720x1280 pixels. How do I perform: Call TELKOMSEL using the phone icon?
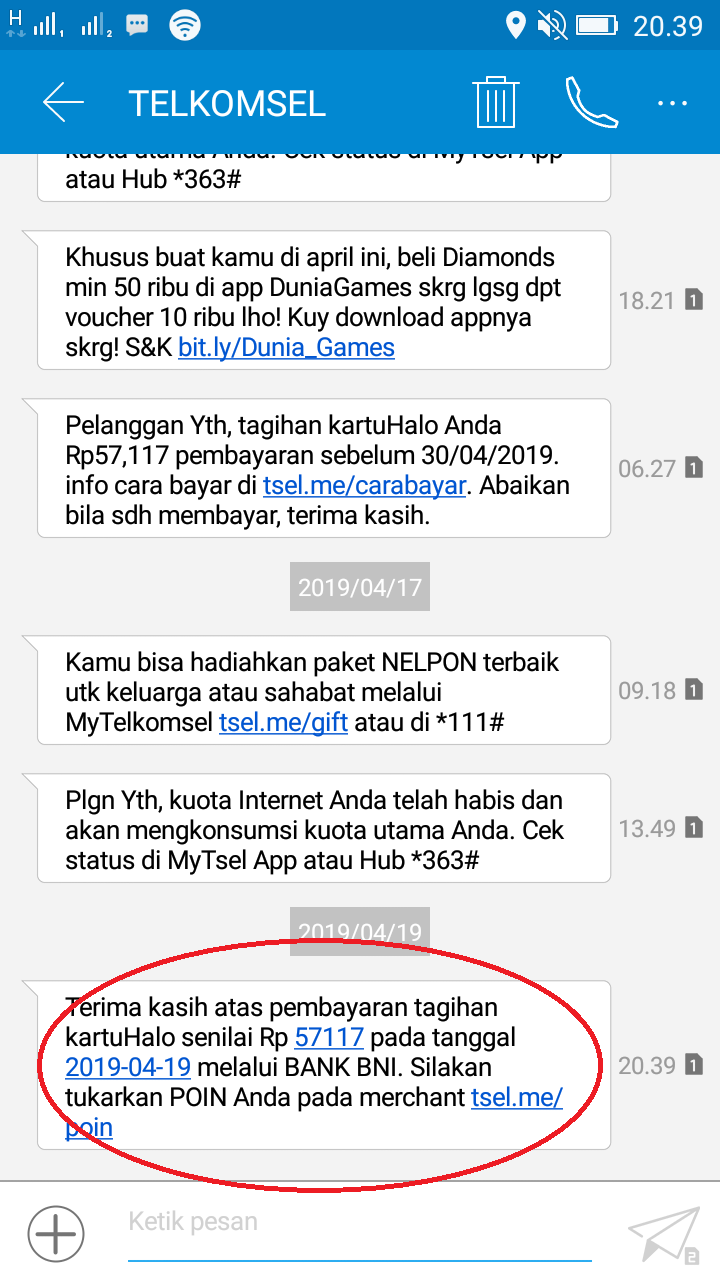coord(590,103)
